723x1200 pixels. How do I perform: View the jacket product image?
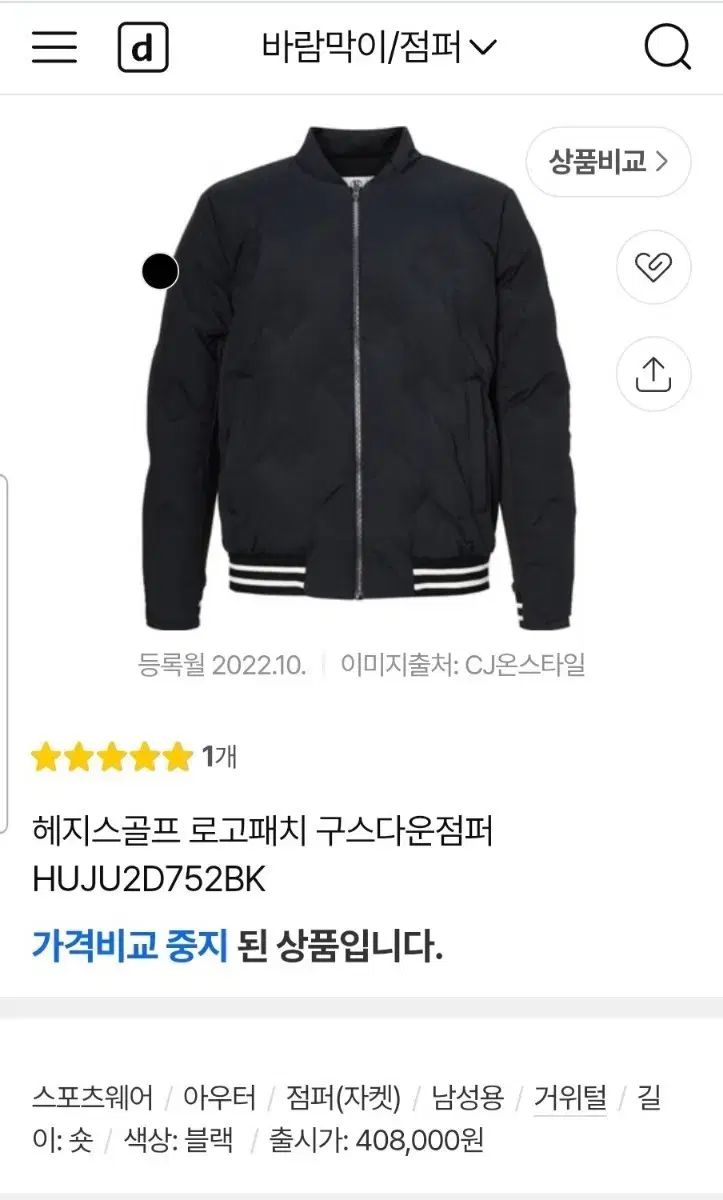tap(361, 370)
